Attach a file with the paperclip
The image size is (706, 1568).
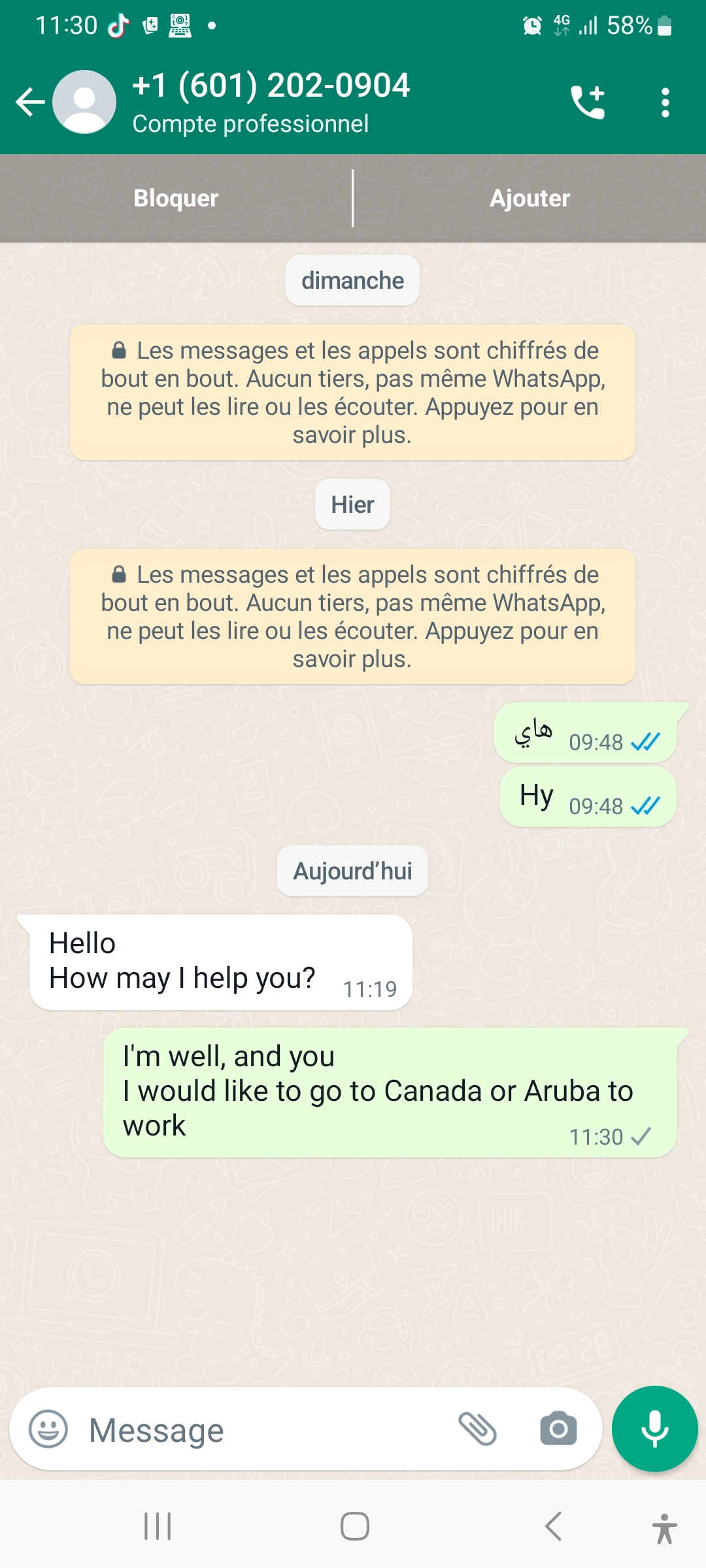pyautogui.click(x=478, y=1429)
